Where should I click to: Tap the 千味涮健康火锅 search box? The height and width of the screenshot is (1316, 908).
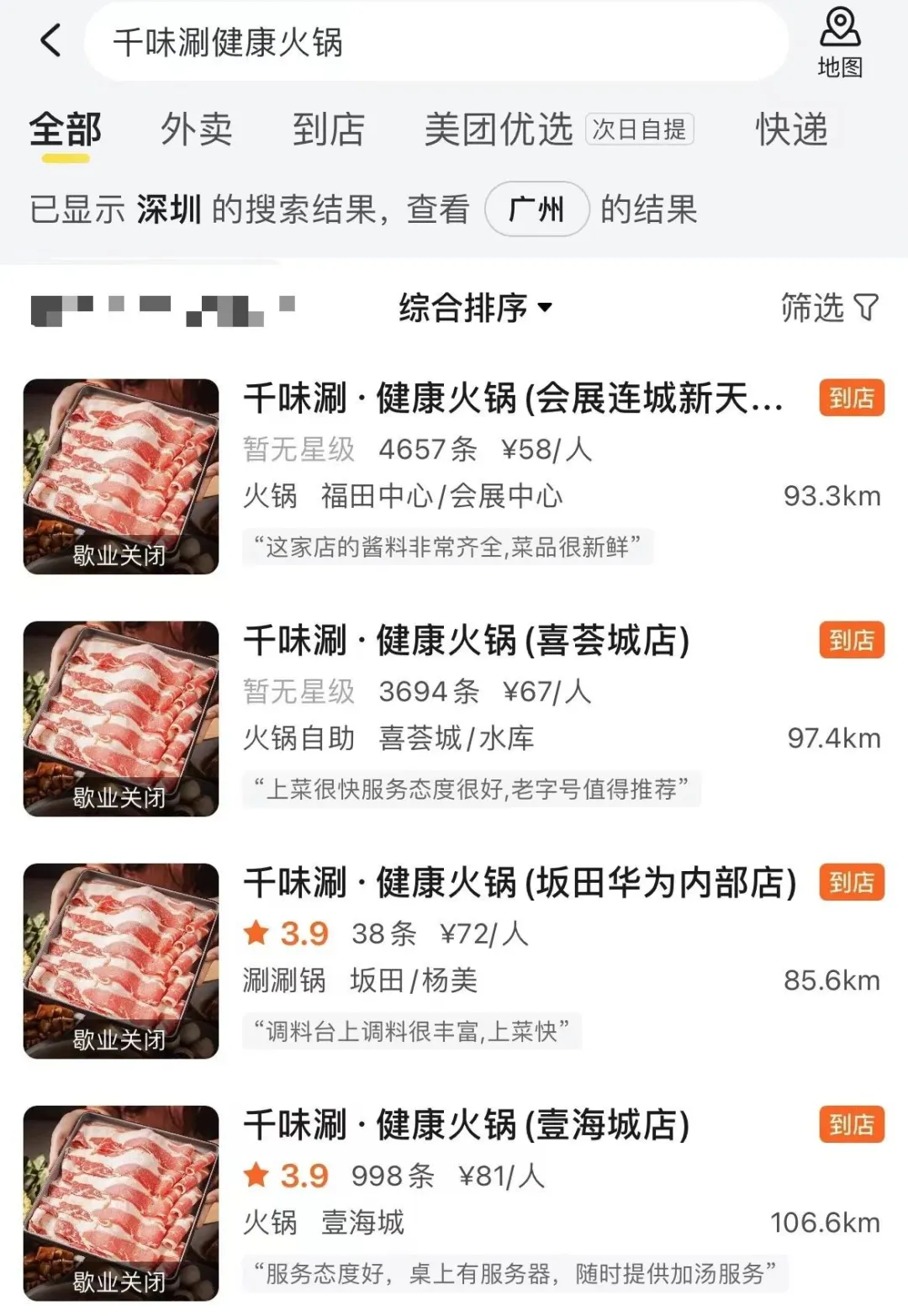pyautogui.click(x=436, y=42)
